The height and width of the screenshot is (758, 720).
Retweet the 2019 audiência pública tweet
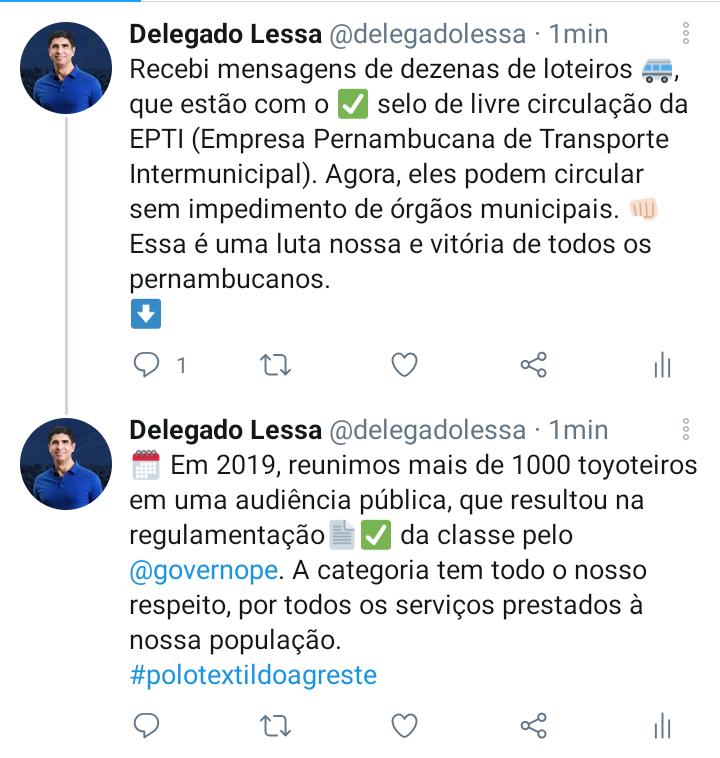click(275, 725)
